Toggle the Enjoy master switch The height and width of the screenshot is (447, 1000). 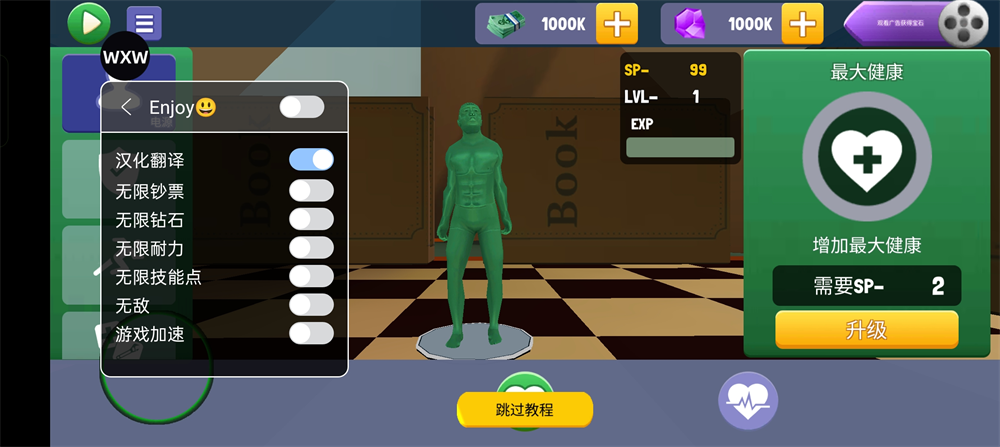pos(302,107)
